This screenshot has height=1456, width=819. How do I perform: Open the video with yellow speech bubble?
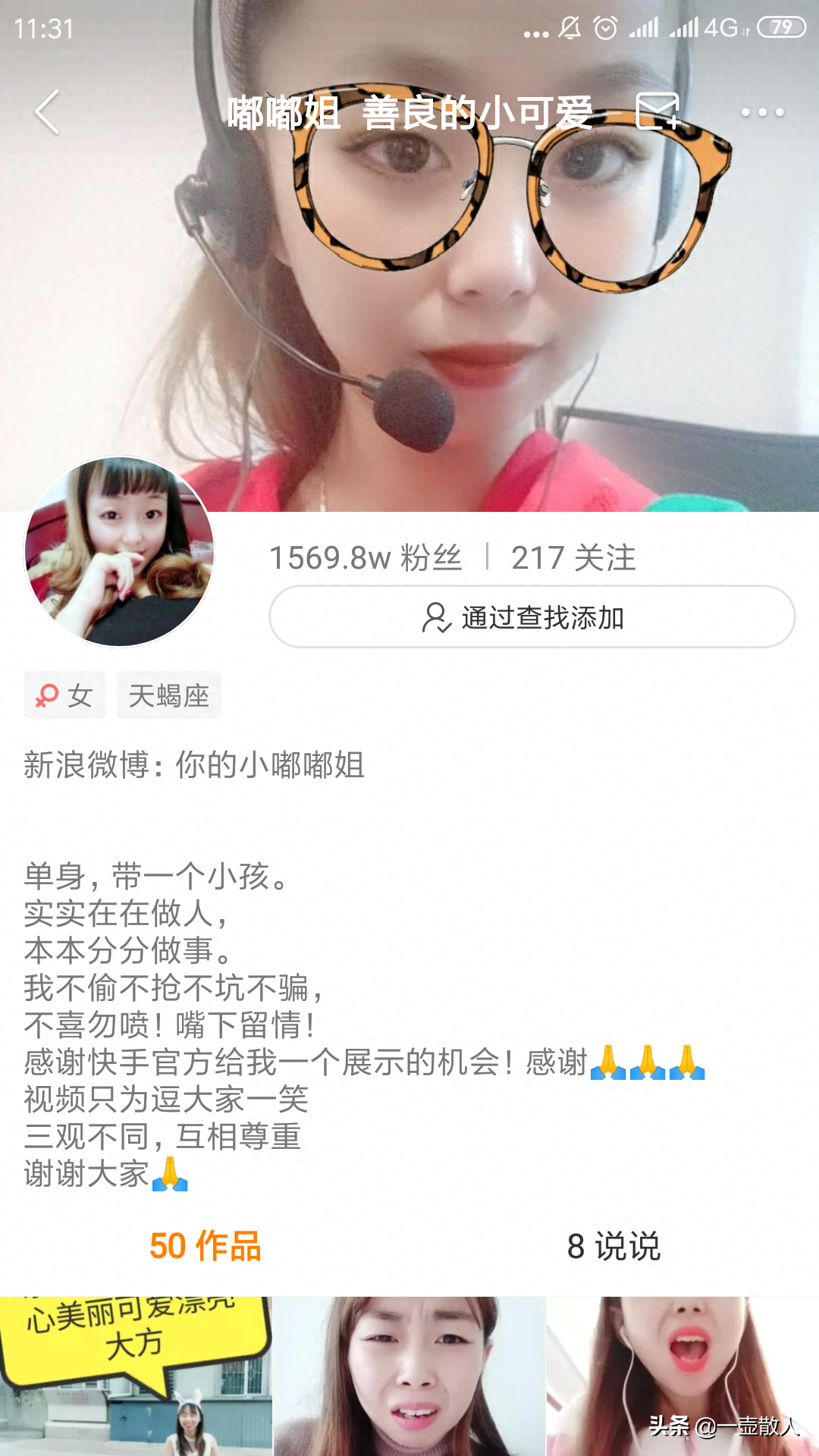(135, 1376)
